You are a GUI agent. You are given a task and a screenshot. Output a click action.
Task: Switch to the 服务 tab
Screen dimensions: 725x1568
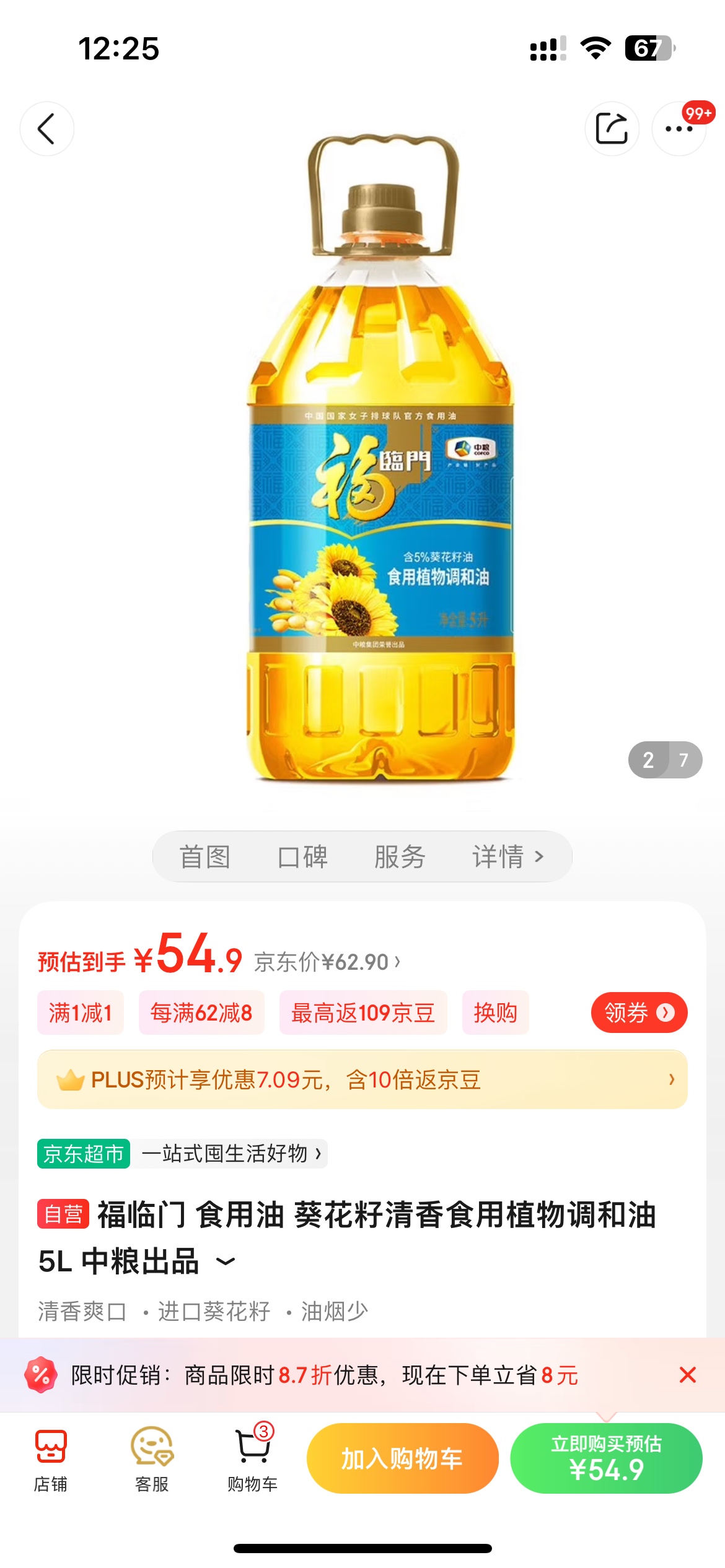coord(400,857)
